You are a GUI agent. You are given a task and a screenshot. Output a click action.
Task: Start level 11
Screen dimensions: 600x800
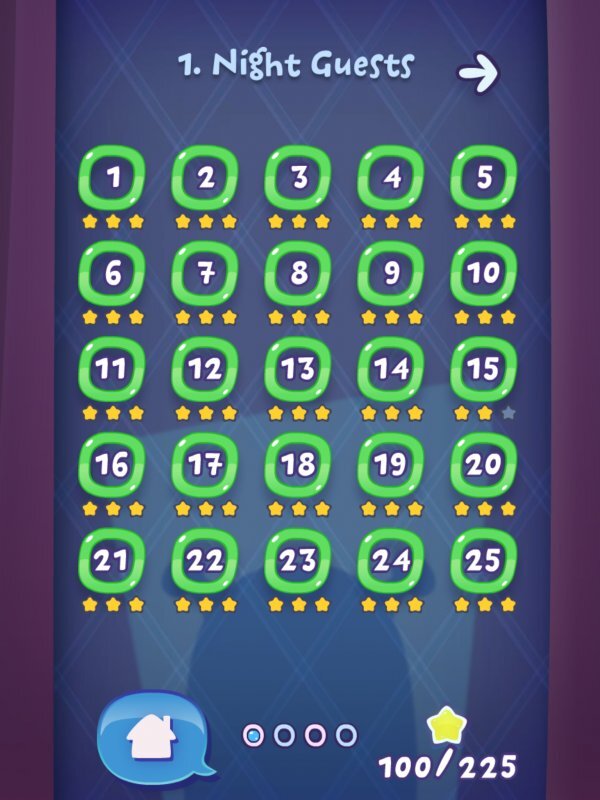click(112, 370)
